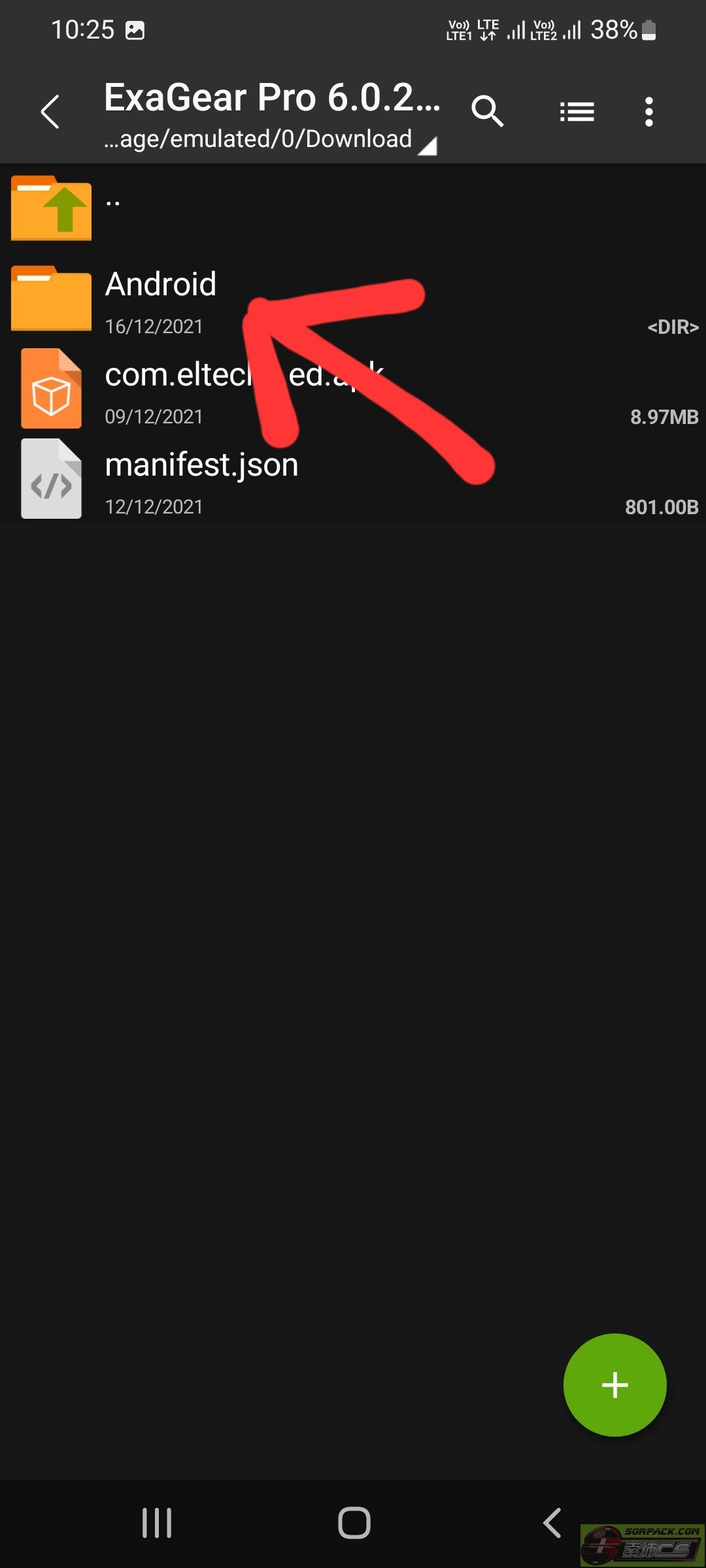Image resolution: width=706 pixels, height=1568 pixels.
Task: Go to the system home screen
Action: (x=354, y=1523)
